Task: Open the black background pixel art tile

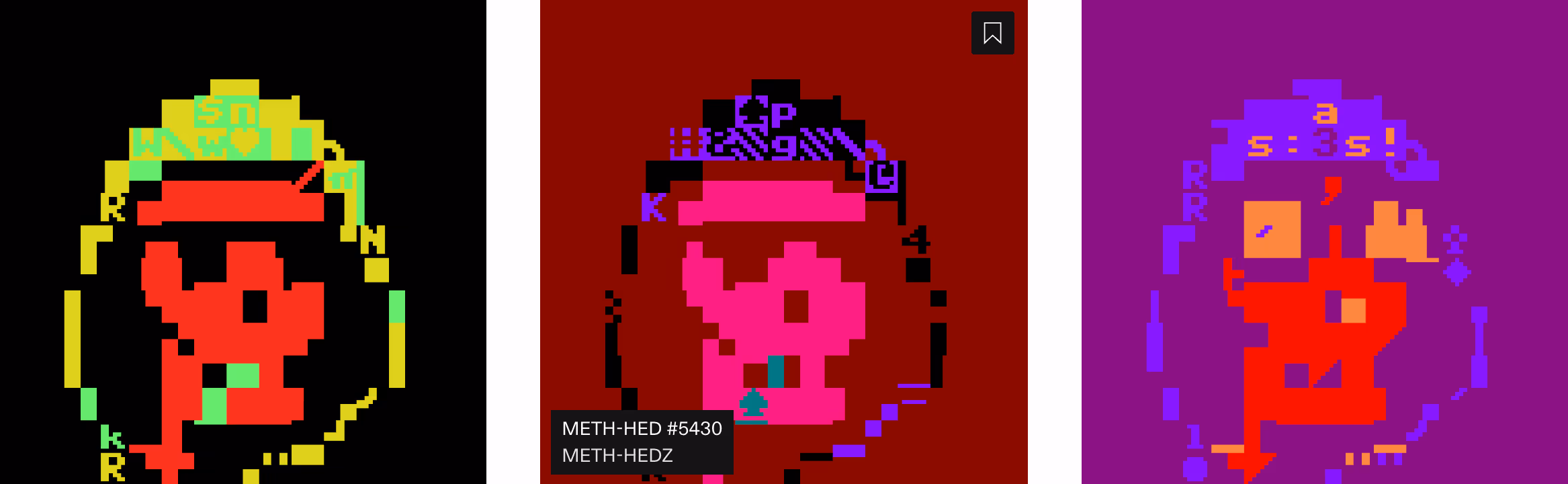Action: 243,242
